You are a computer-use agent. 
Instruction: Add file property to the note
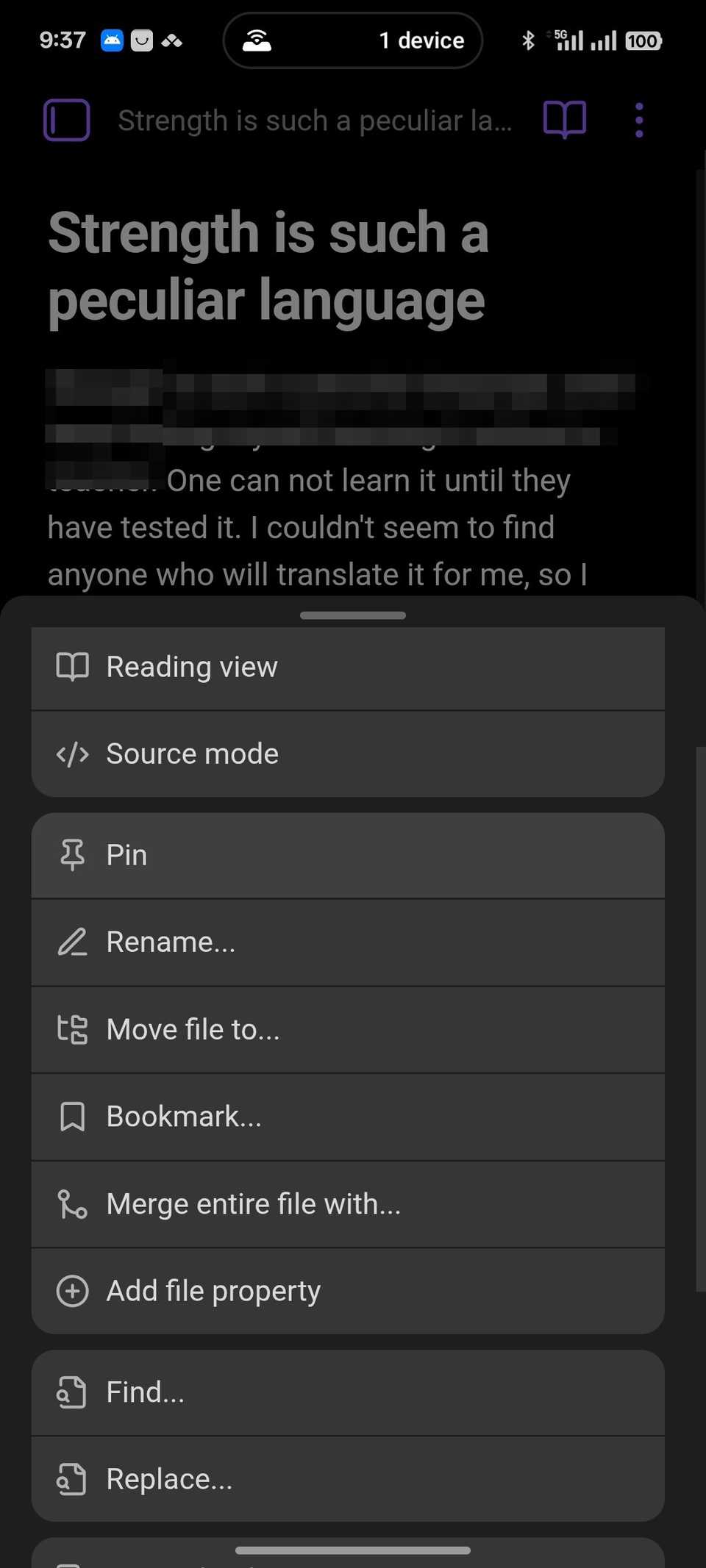point(347,1291)
